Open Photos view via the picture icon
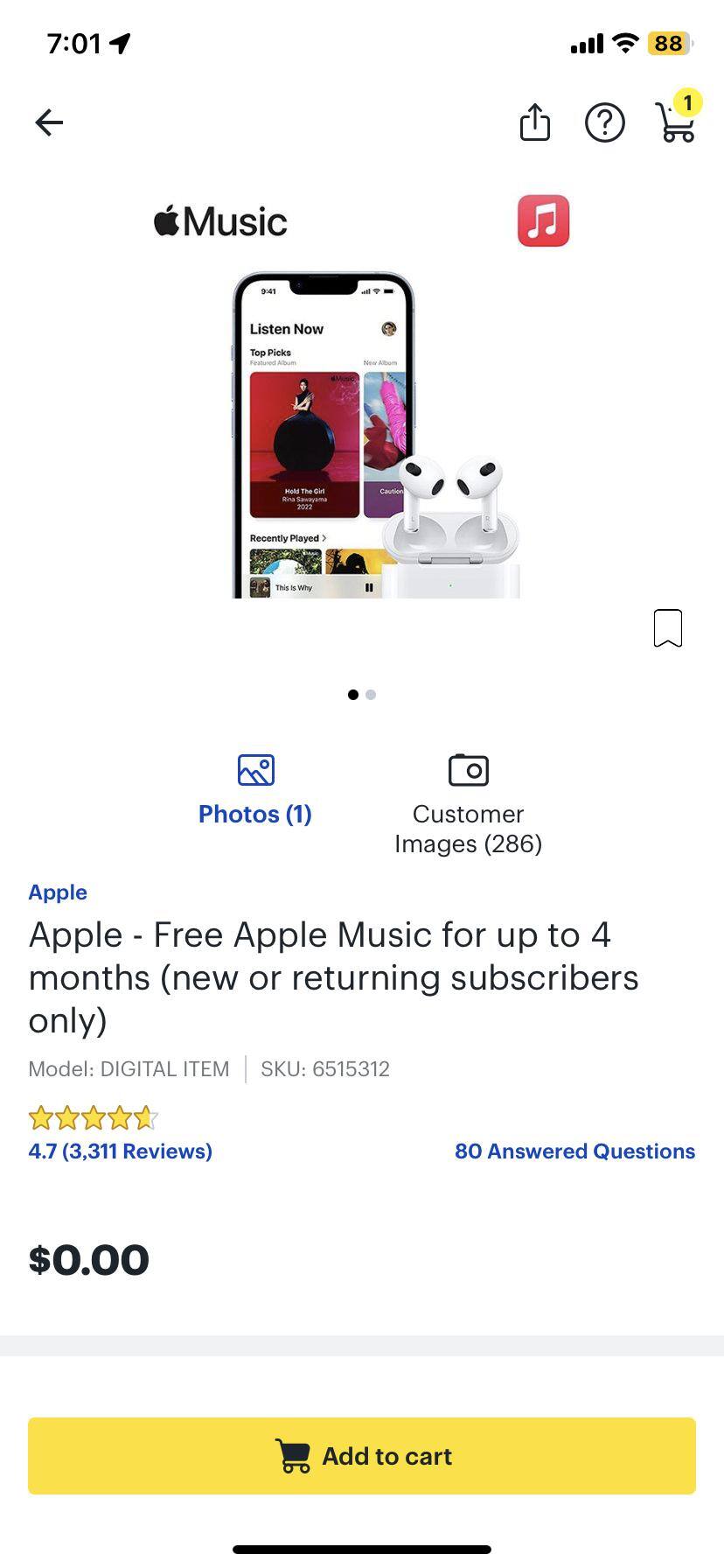This screenshot has width=724, height=1568. (x=254, y=770)
